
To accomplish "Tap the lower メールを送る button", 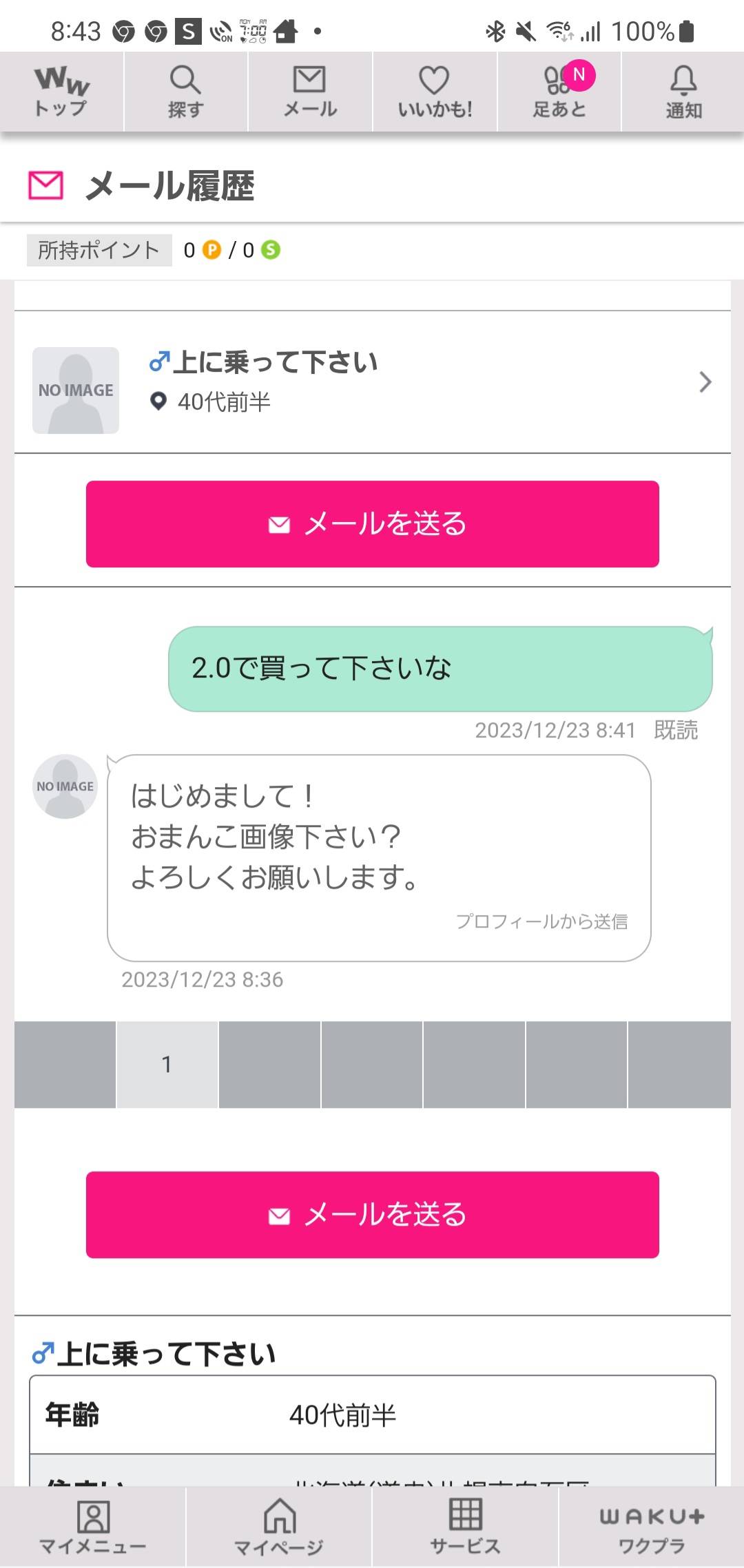I will click(372, 1215).
